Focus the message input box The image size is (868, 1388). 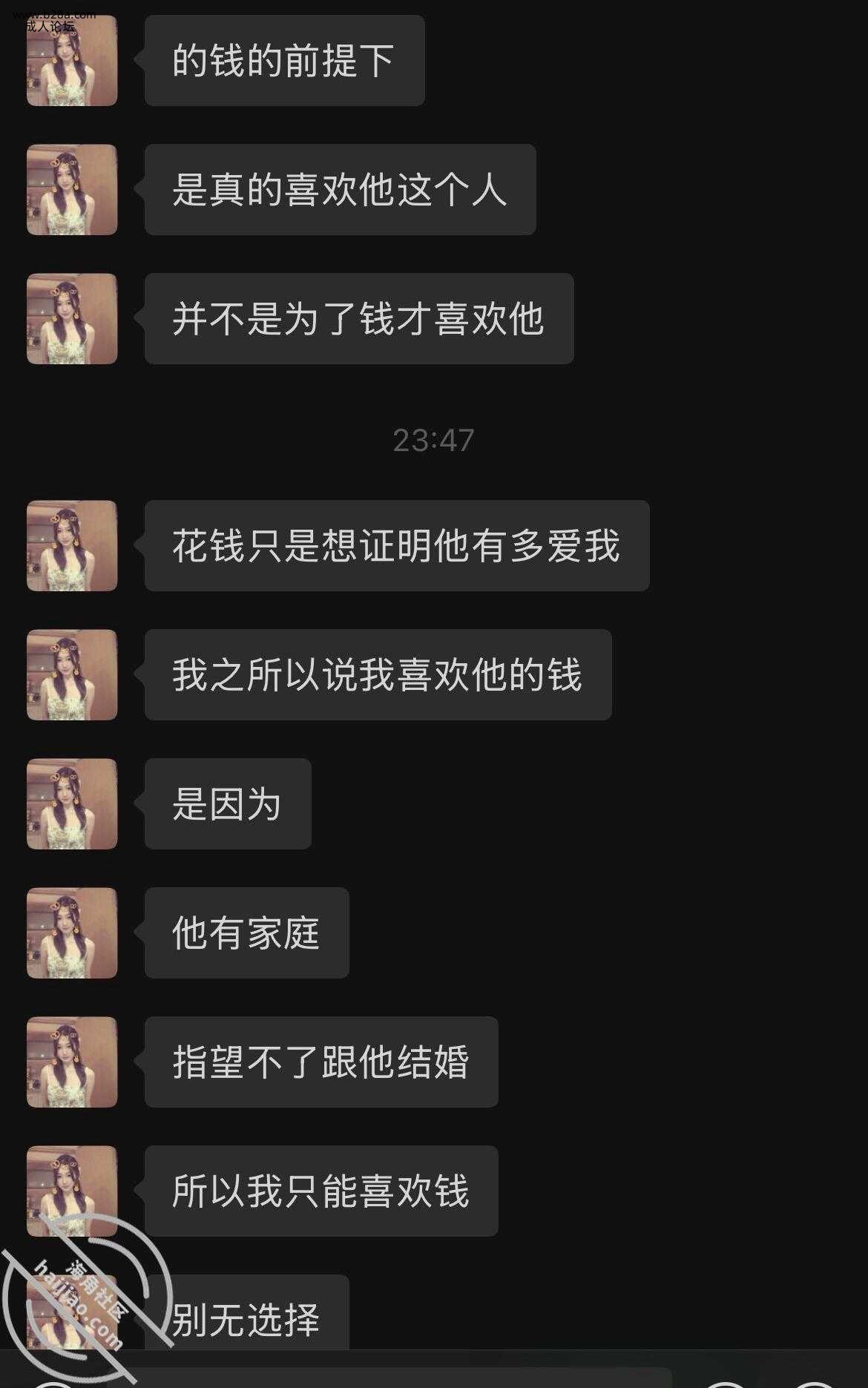[389, 1378]
